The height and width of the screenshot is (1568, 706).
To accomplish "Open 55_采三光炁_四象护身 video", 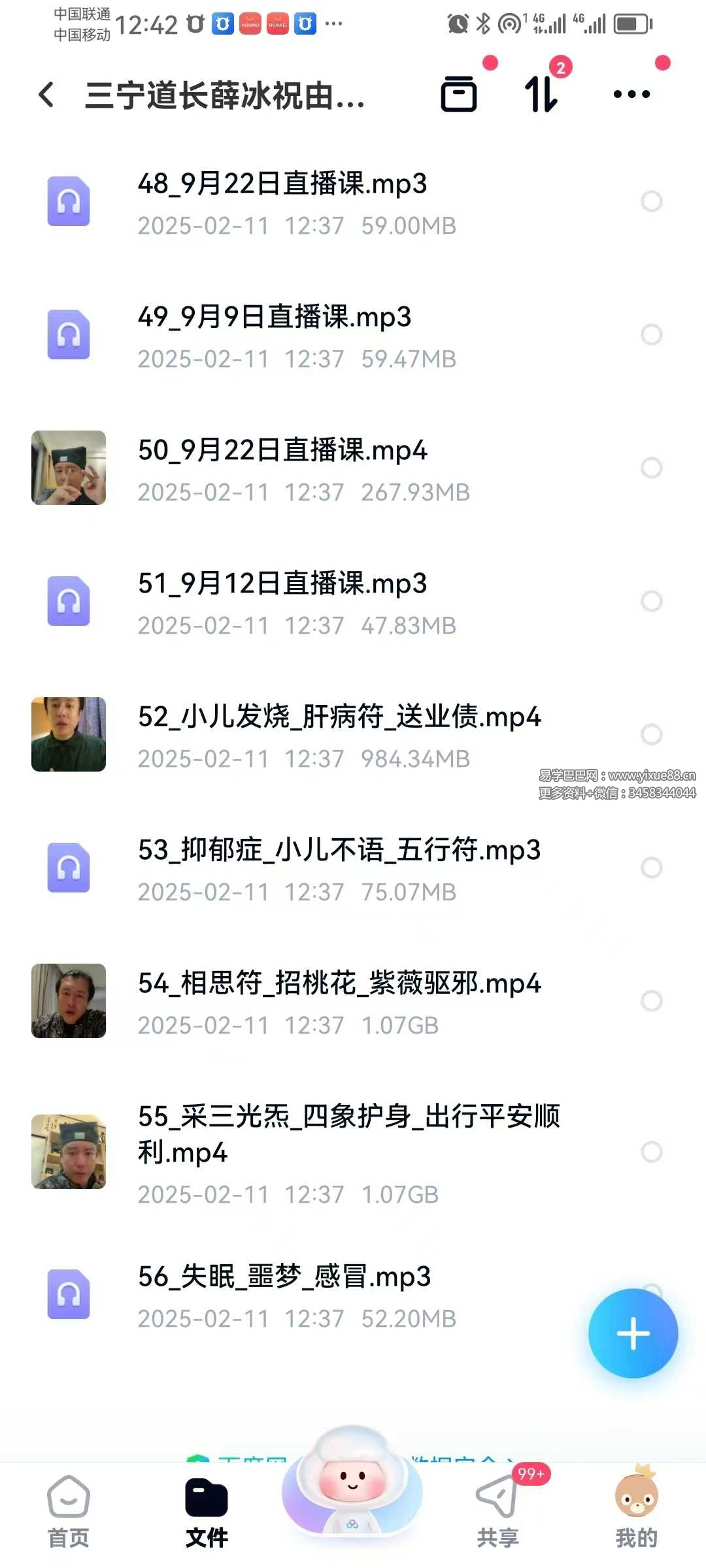I will coord(348,1134).
